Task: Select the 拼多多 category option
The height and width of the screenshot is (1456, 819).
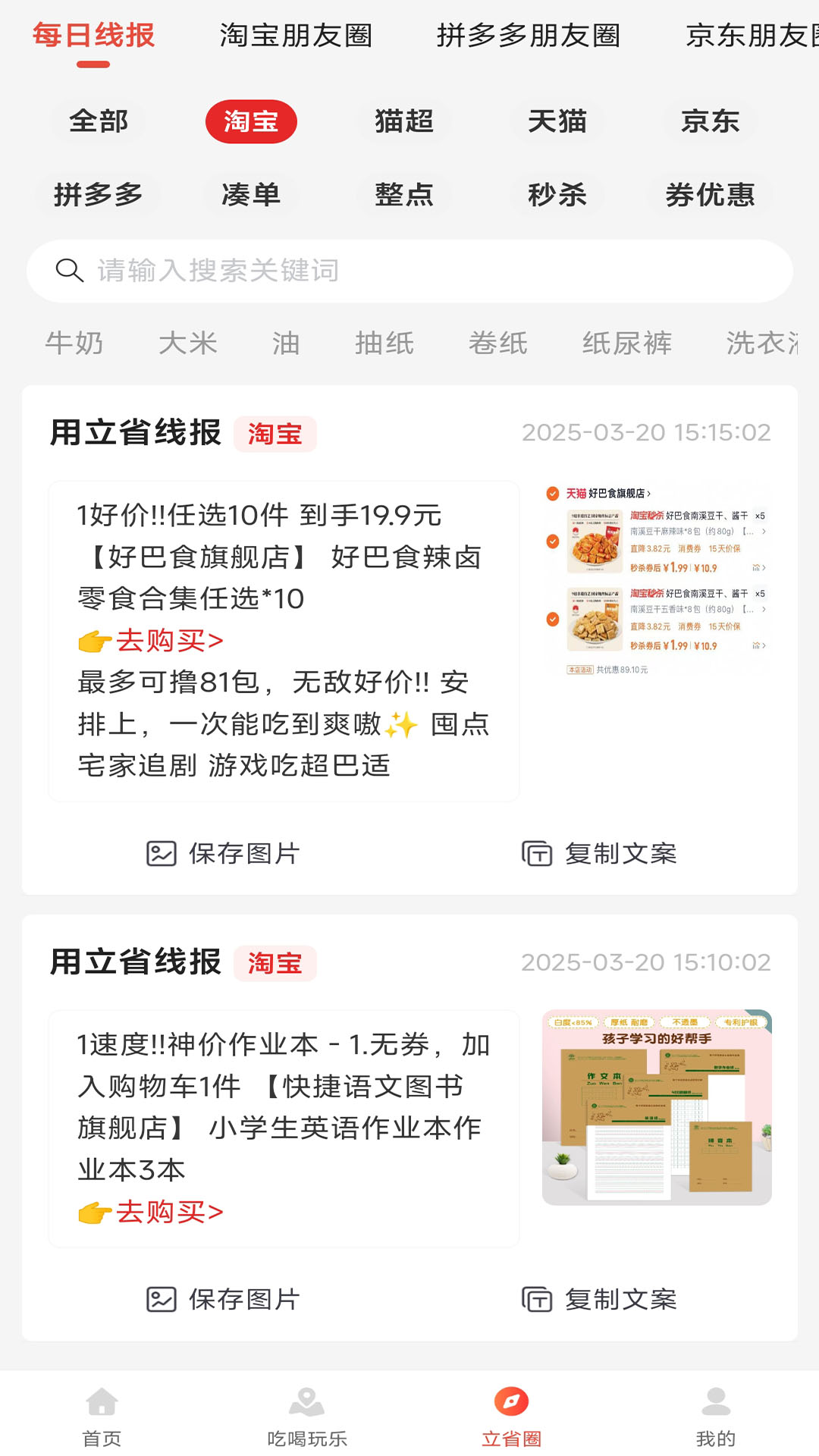Action: (99, 196)
